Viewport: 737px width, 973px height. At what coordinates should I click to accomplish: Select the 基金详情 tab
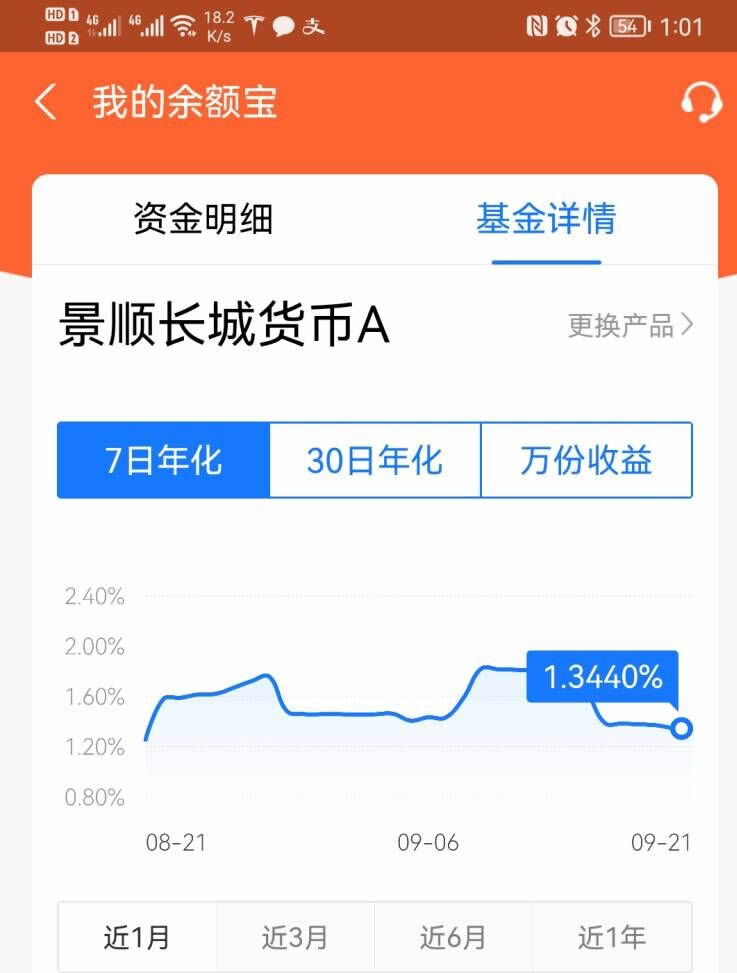(x=546, y=219)
